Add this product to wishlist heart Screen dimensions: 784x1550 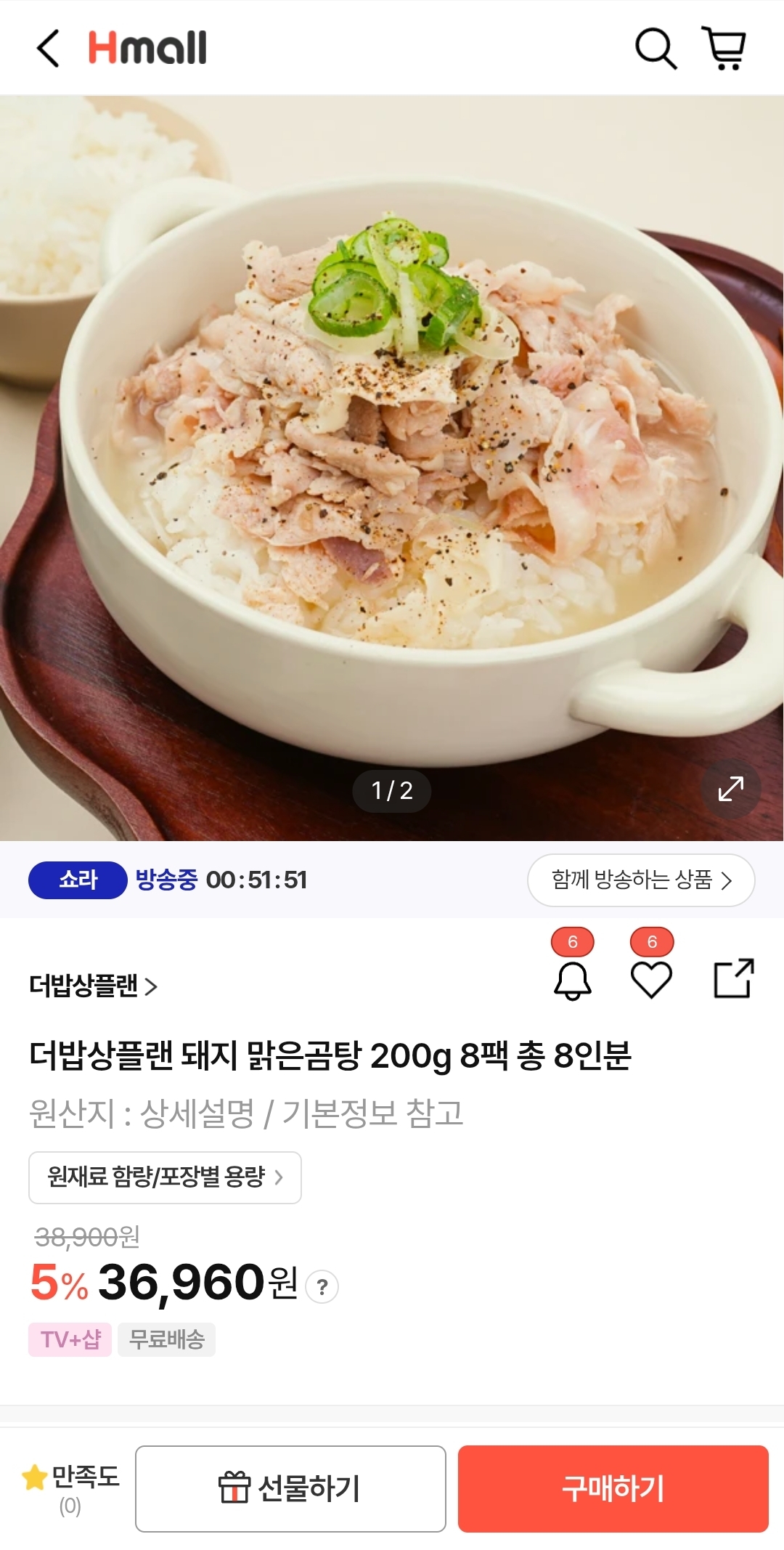pyautogui.click(x=651, y=980)
